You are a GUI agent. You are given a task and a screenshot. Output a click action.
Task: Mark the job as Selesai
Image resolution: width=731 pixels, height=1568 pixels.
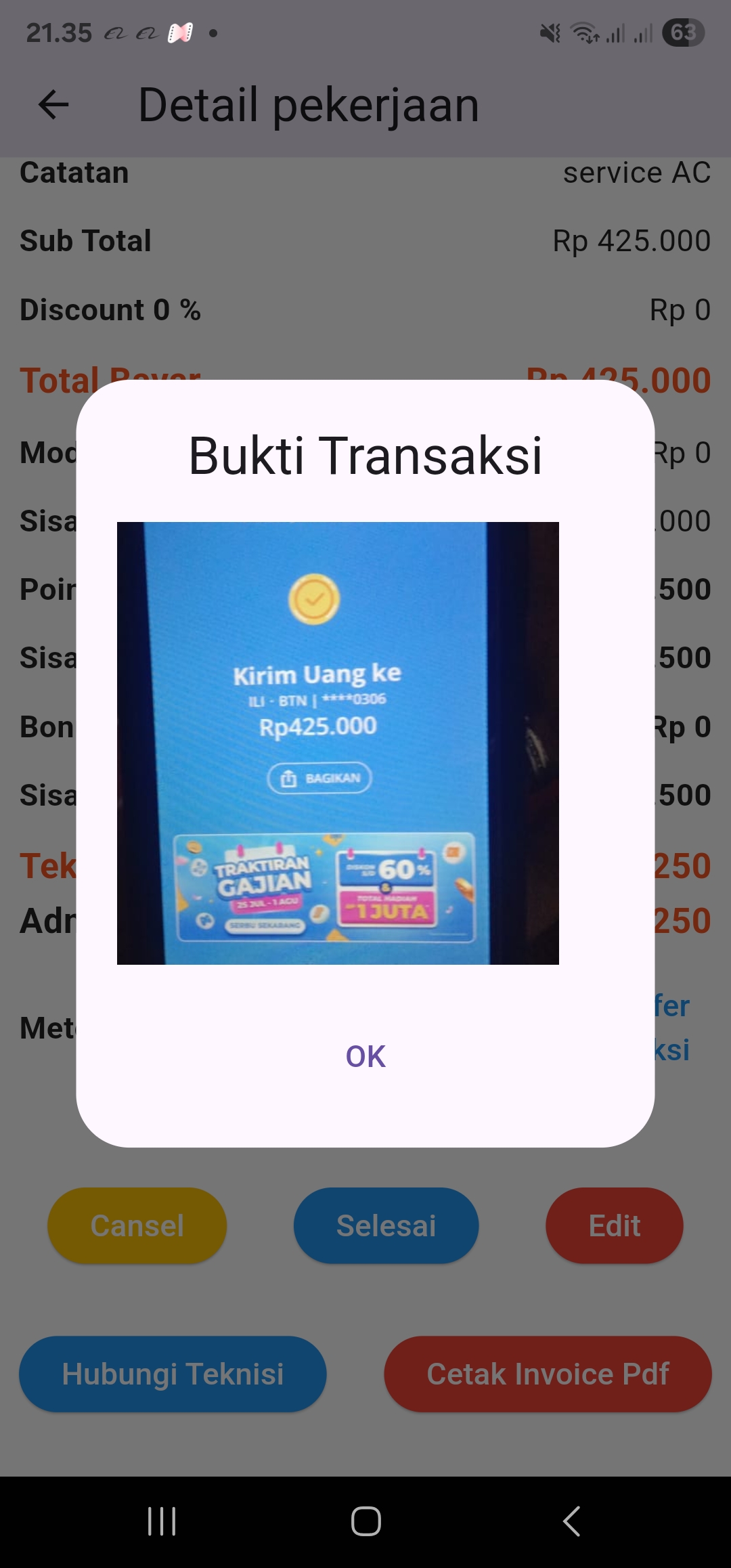pyautogui.click(x=386, y=1225)
